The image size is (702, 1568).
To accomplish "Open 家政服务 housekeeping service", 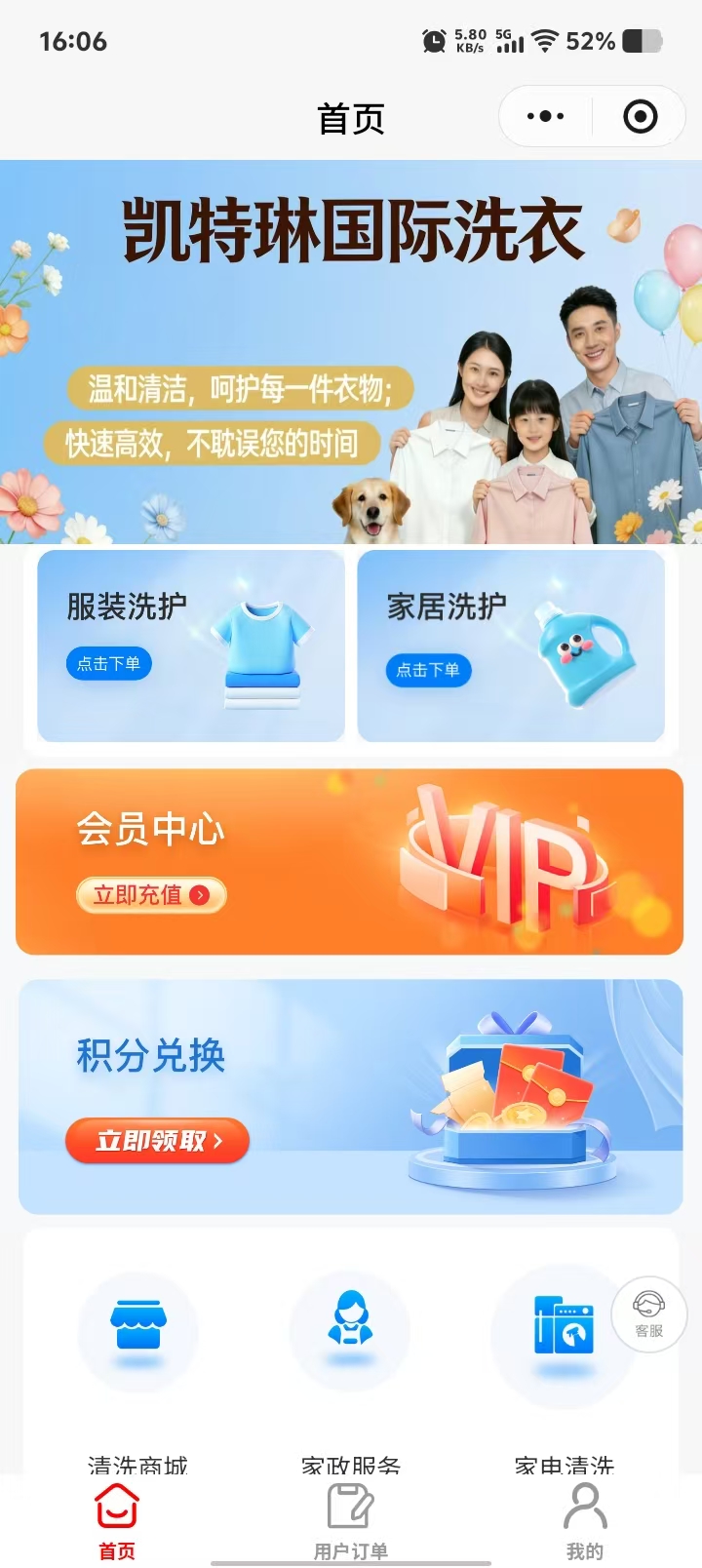I will (350, 1332).
